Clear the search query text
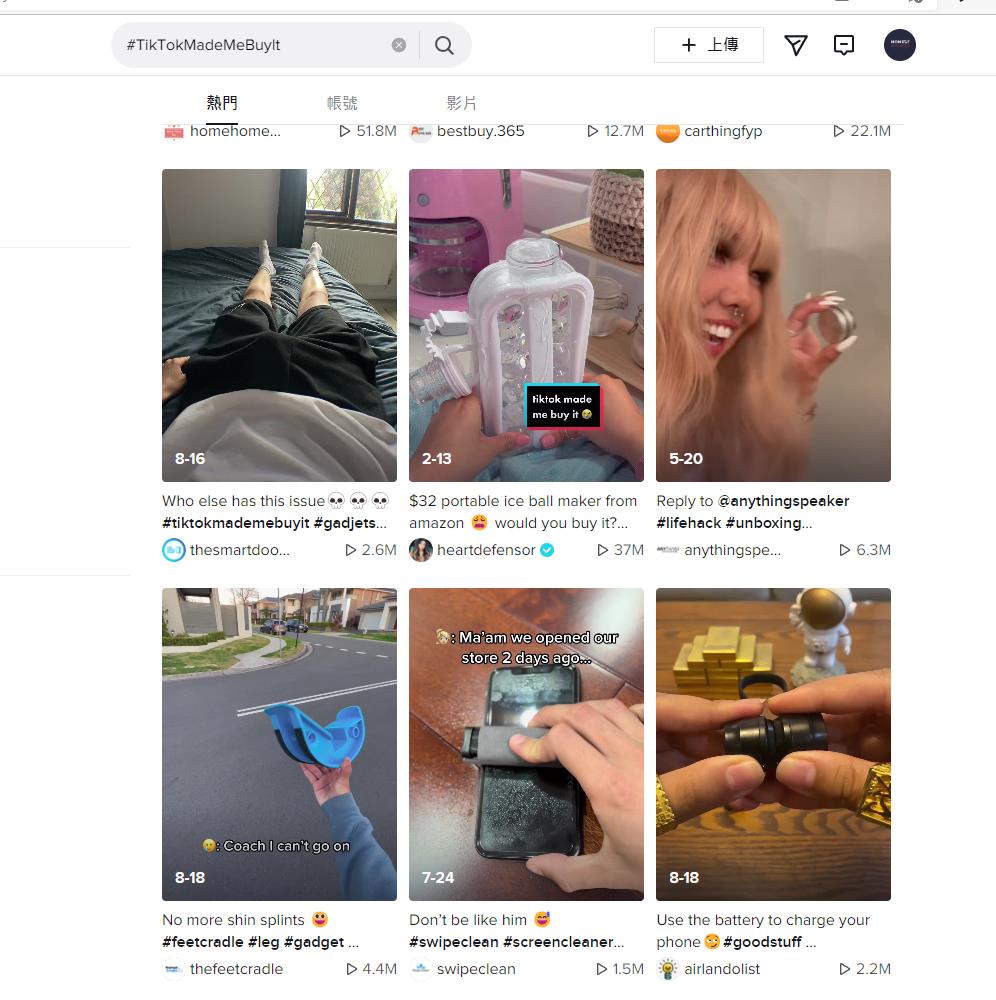The height and width of the screenshot is (1000, 996). pos(399,45)
